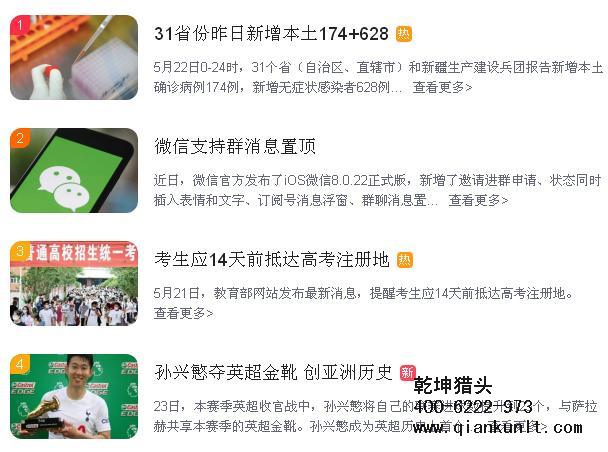Open headline 考生应14天前抵达高考注册地
The width and height of the screenshot is (608, 452).
(x=271, y=260)
